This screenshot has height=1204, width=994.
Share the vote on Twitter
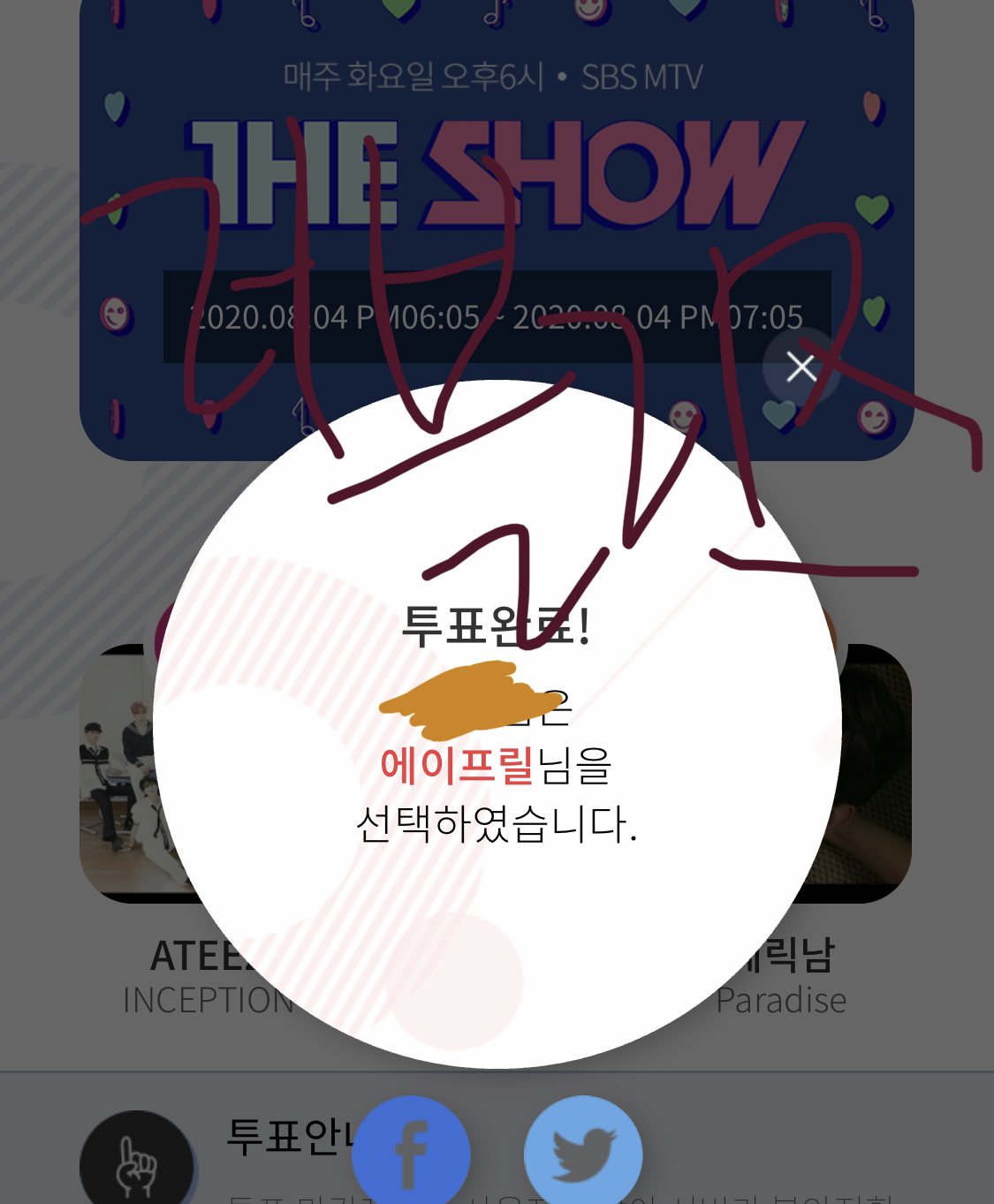click(583, 1153)
